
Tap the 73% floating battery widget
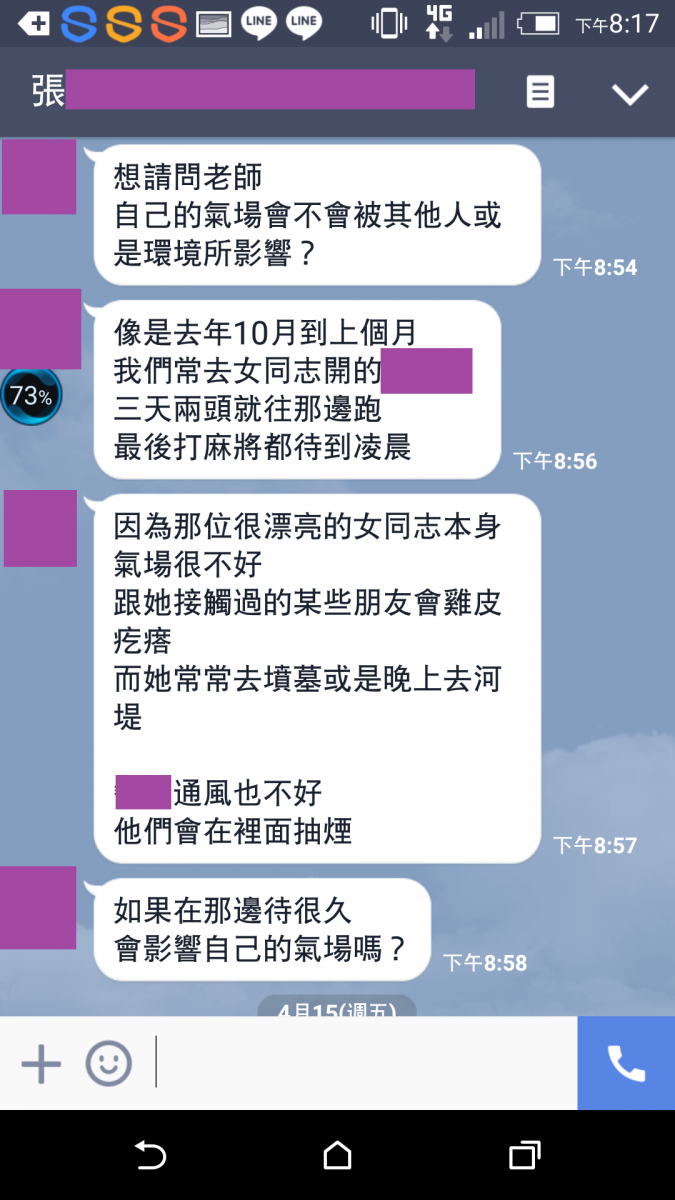(x=31, y=396)
